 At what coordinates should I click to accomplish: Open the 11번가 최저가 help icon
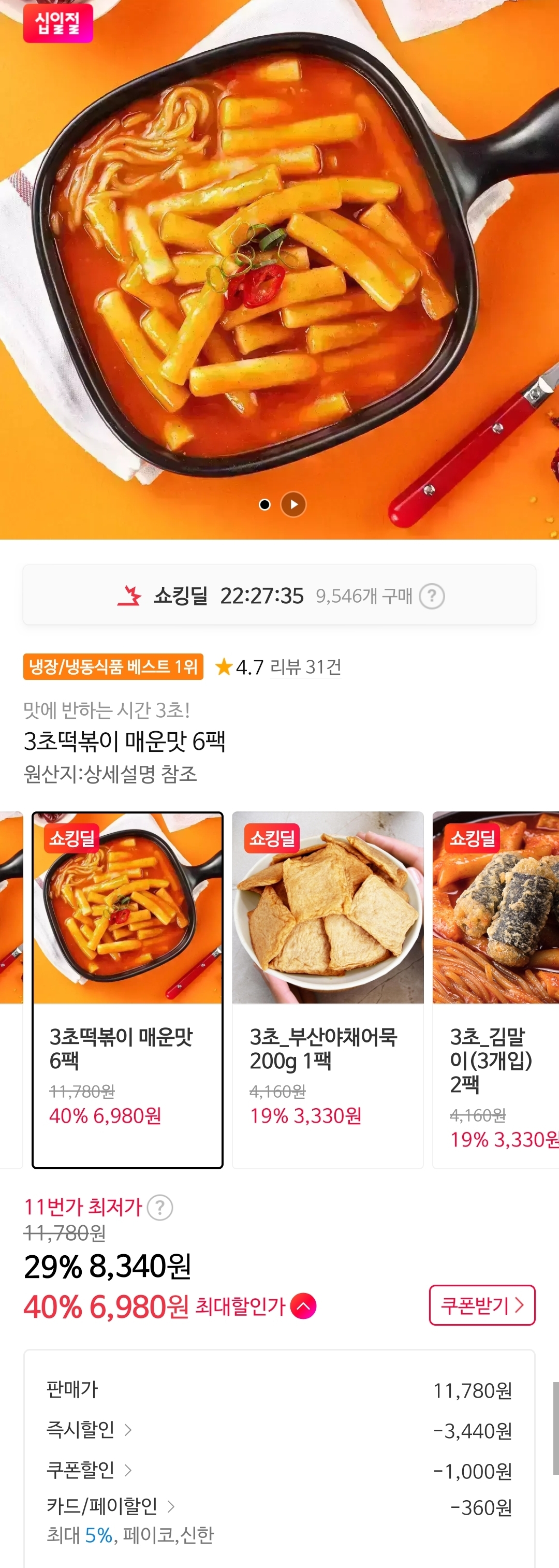pos(160,1207)
